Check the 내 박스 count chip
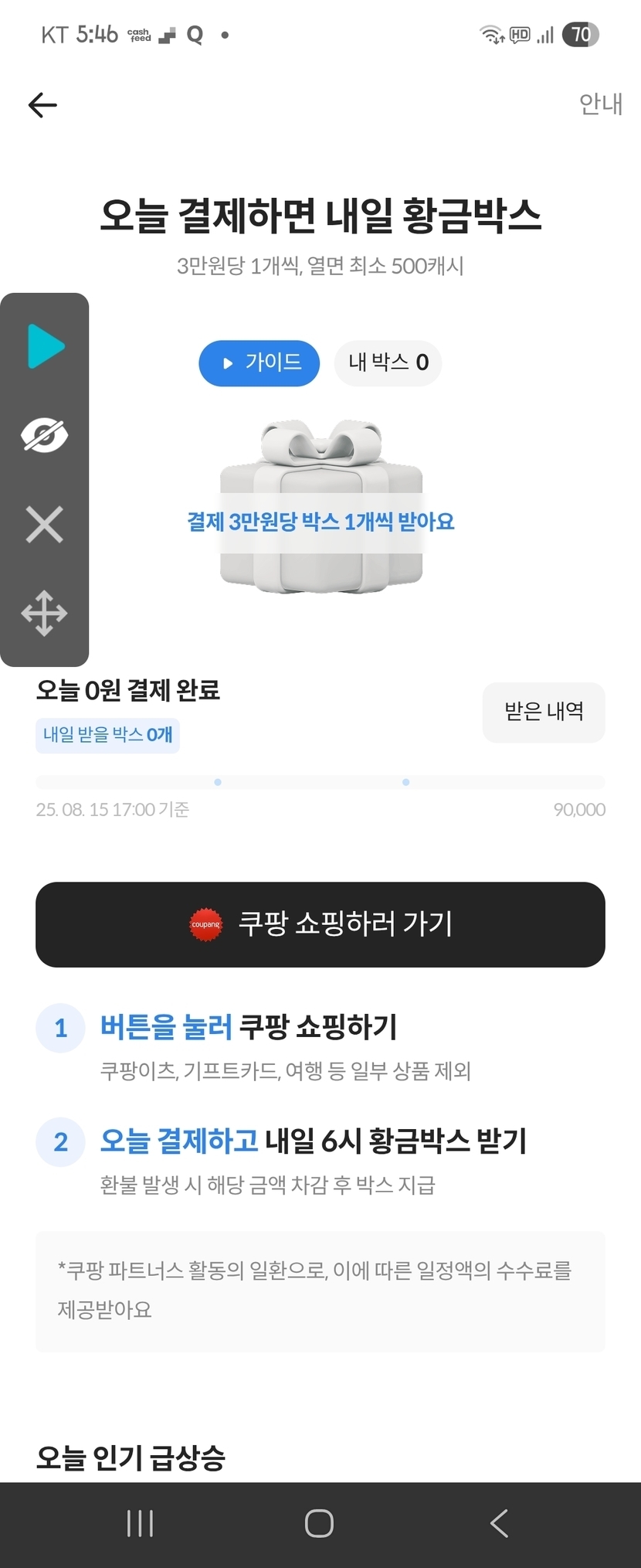Viewport: 641px width, 1568px height. (388, 362)
